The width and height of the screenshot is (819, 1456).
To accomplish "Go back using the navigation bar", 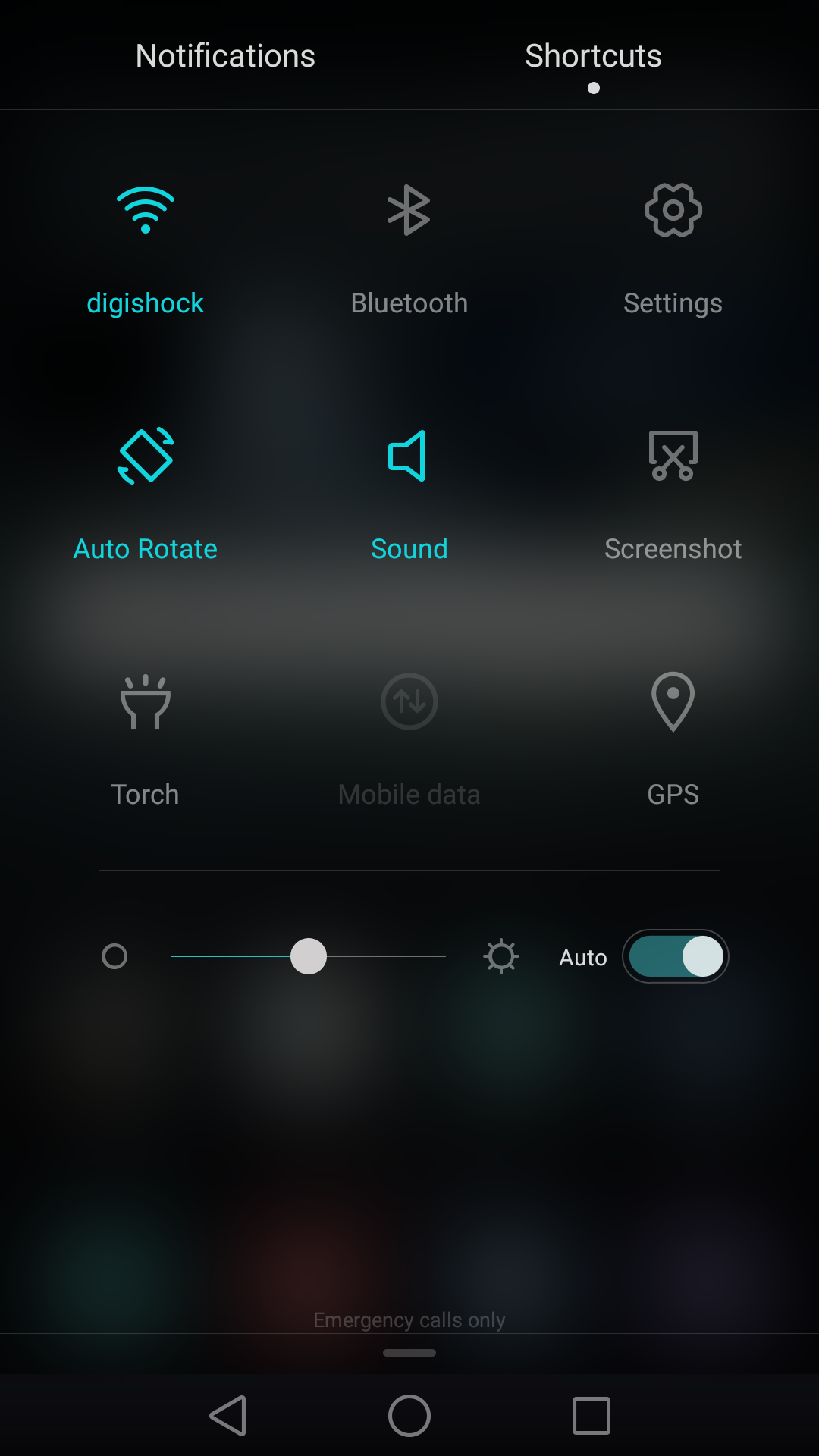I will 228,1416.
